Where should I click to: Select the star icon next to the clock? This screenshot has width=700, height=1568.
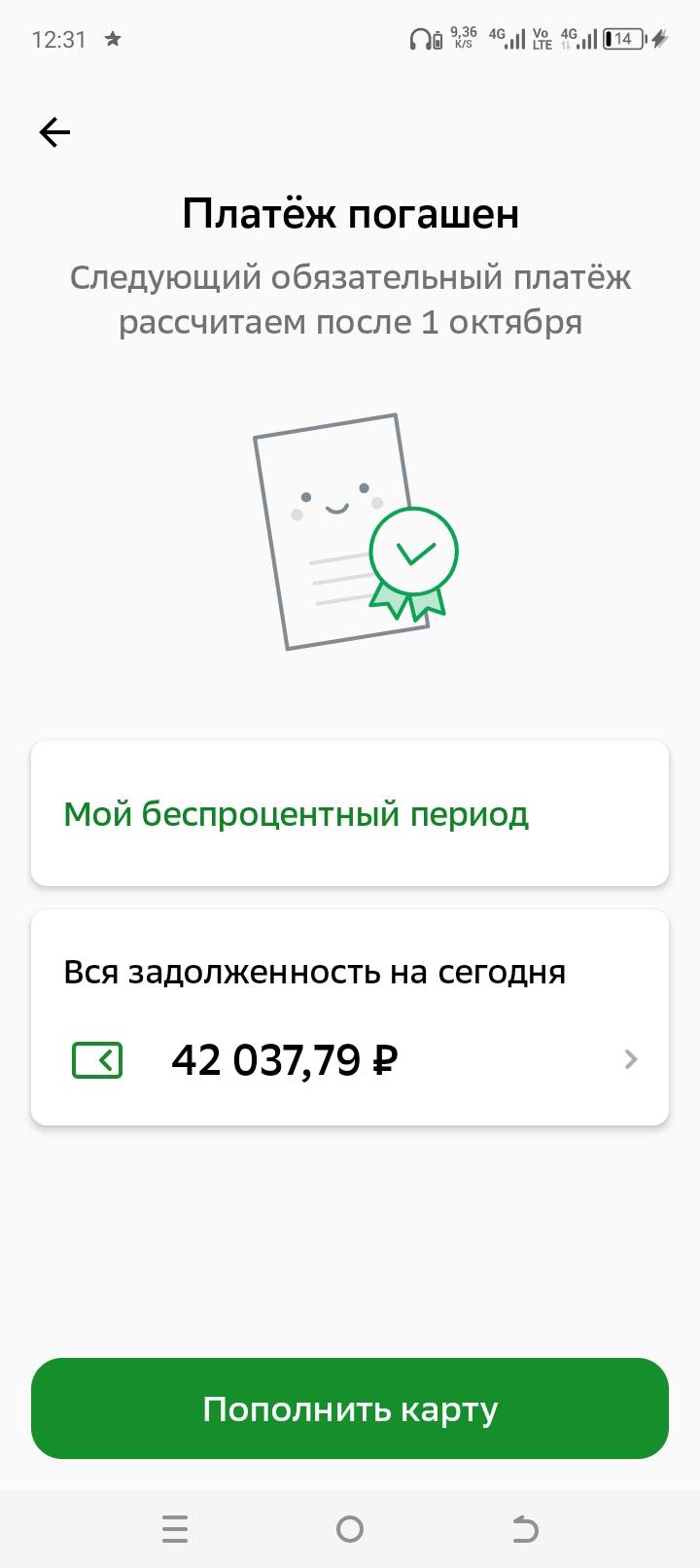[111, 39]
